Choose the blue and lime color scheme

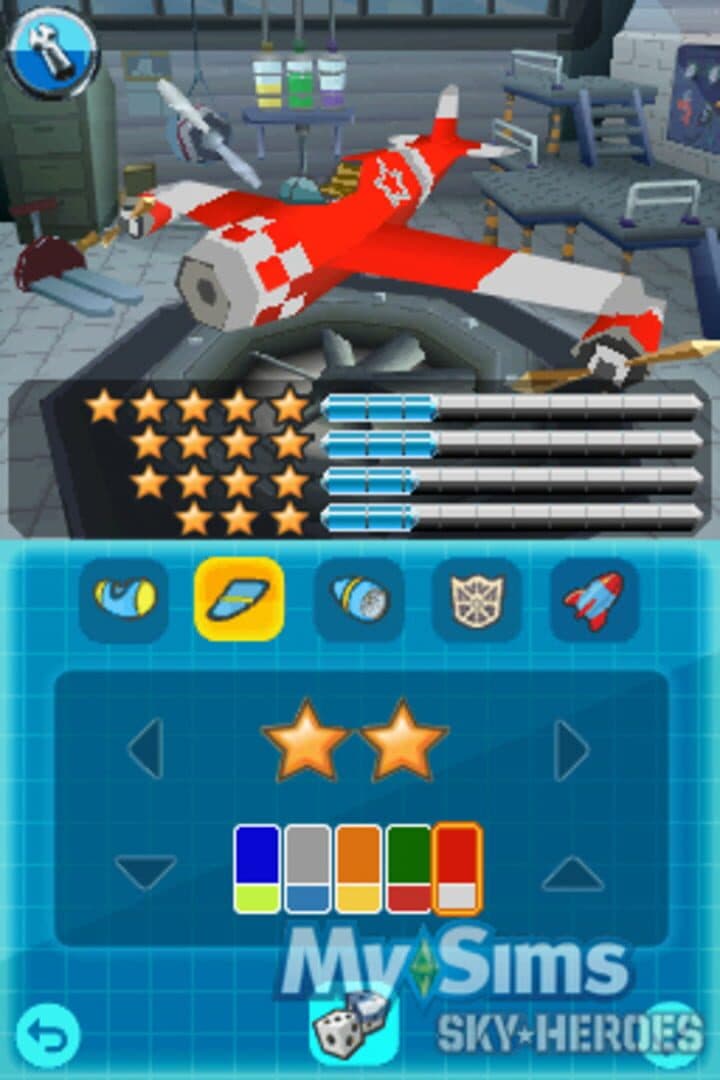(x=257, y=868)
